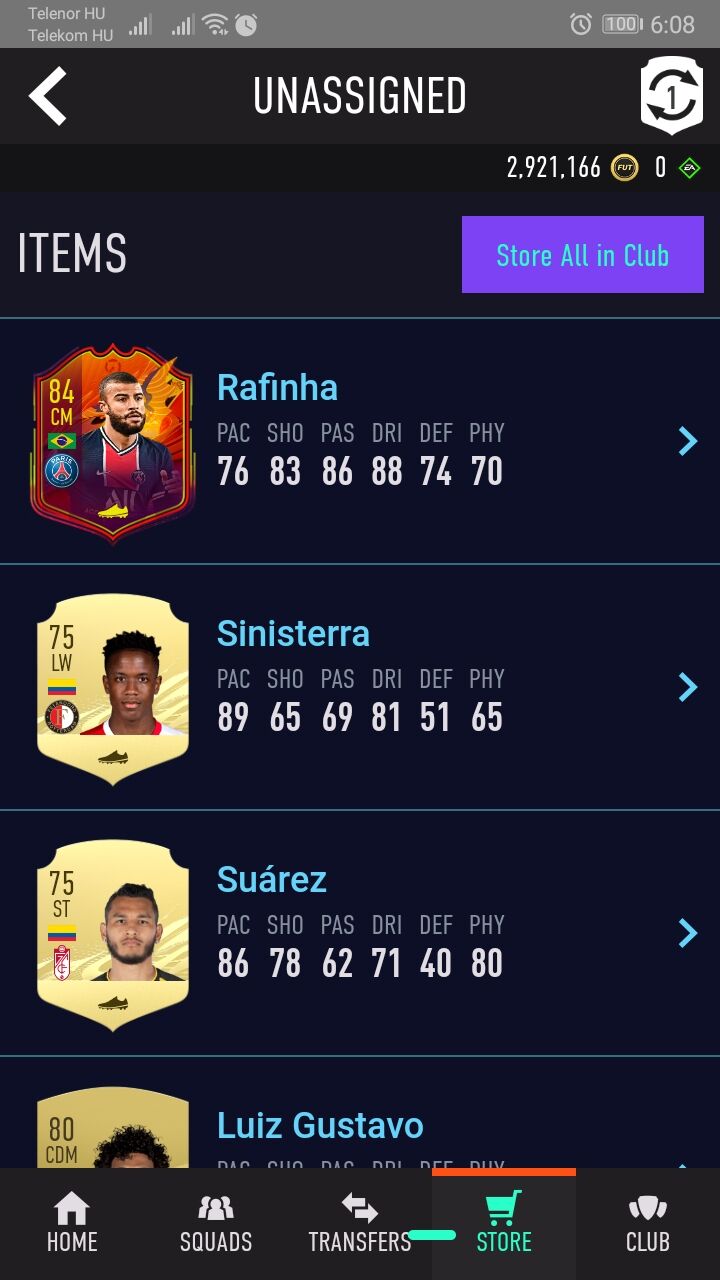Switch to the Transfers tab
This screenshot has height=1280, width=720.
[360, 1224]
